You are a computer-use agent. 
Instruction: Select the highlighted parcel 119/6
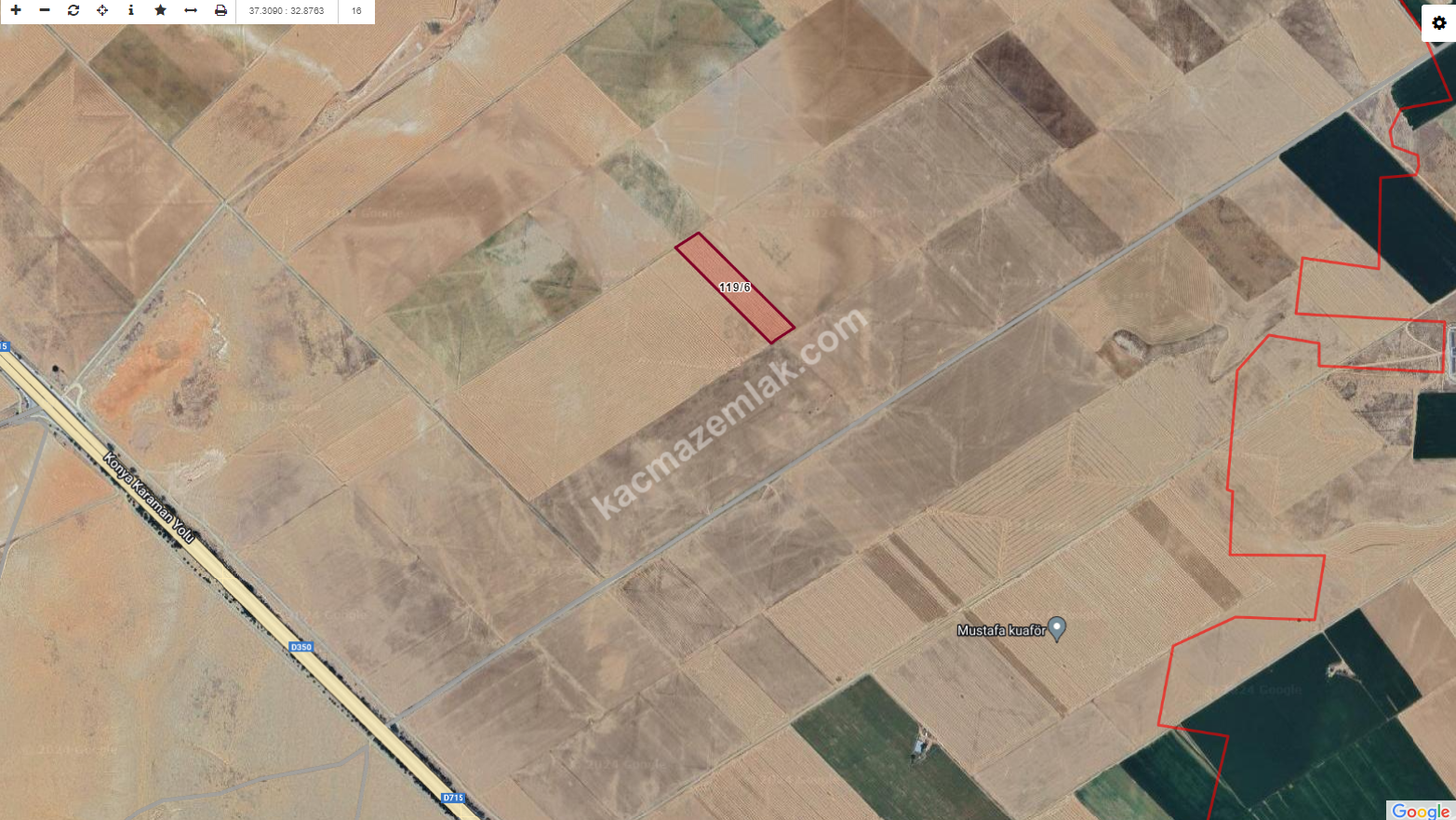click(735, 289)
